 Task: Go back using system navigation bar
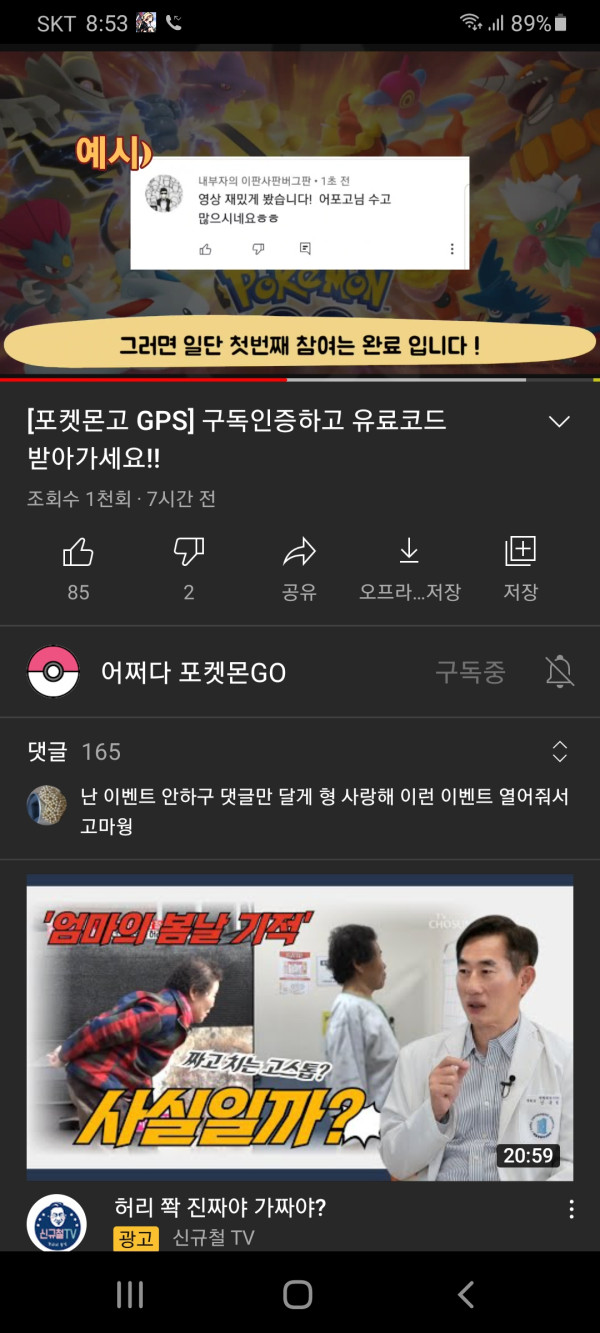point(466,1294)
